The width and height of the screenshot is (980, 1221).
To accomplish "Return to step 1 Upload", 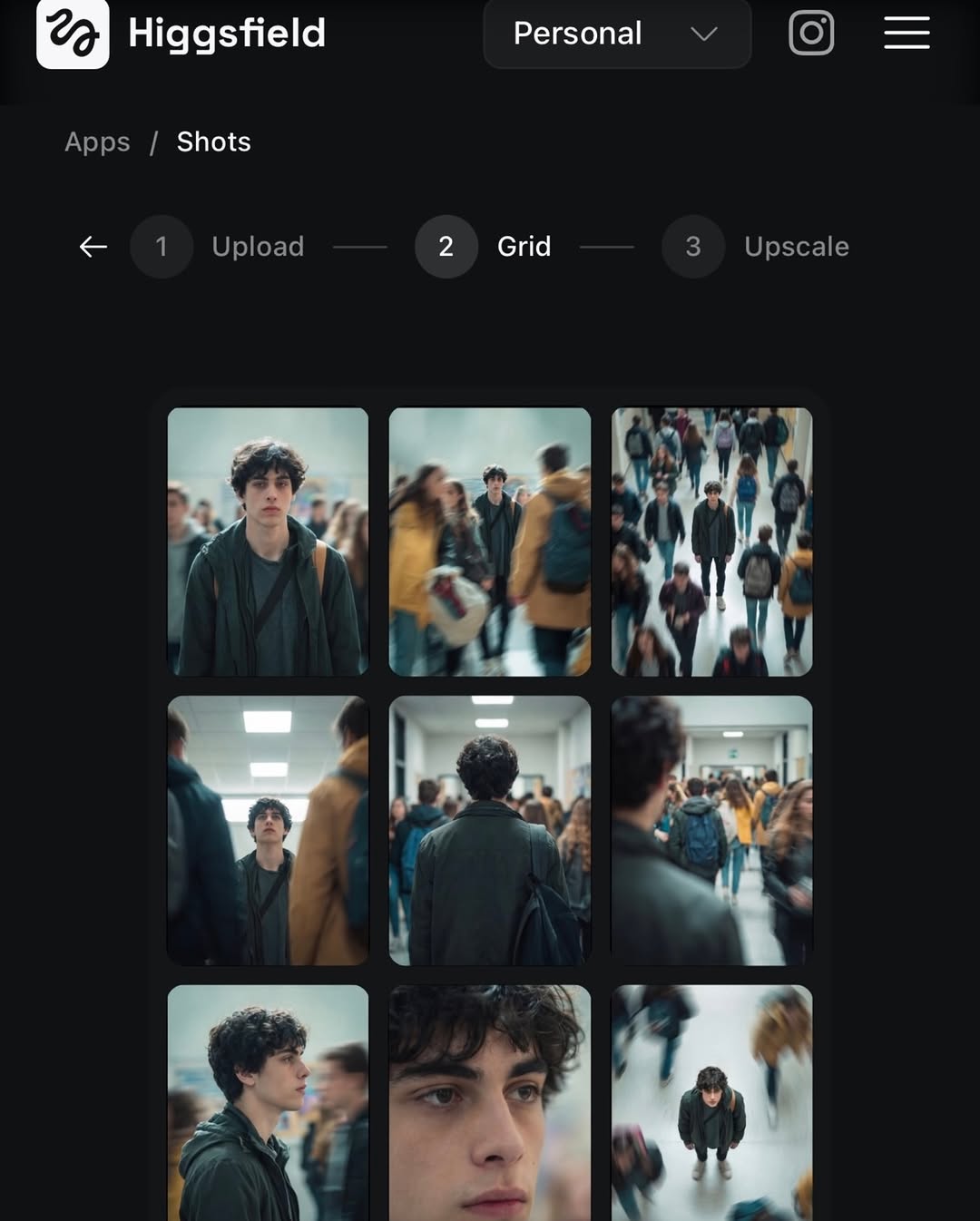I will [218, 247].
